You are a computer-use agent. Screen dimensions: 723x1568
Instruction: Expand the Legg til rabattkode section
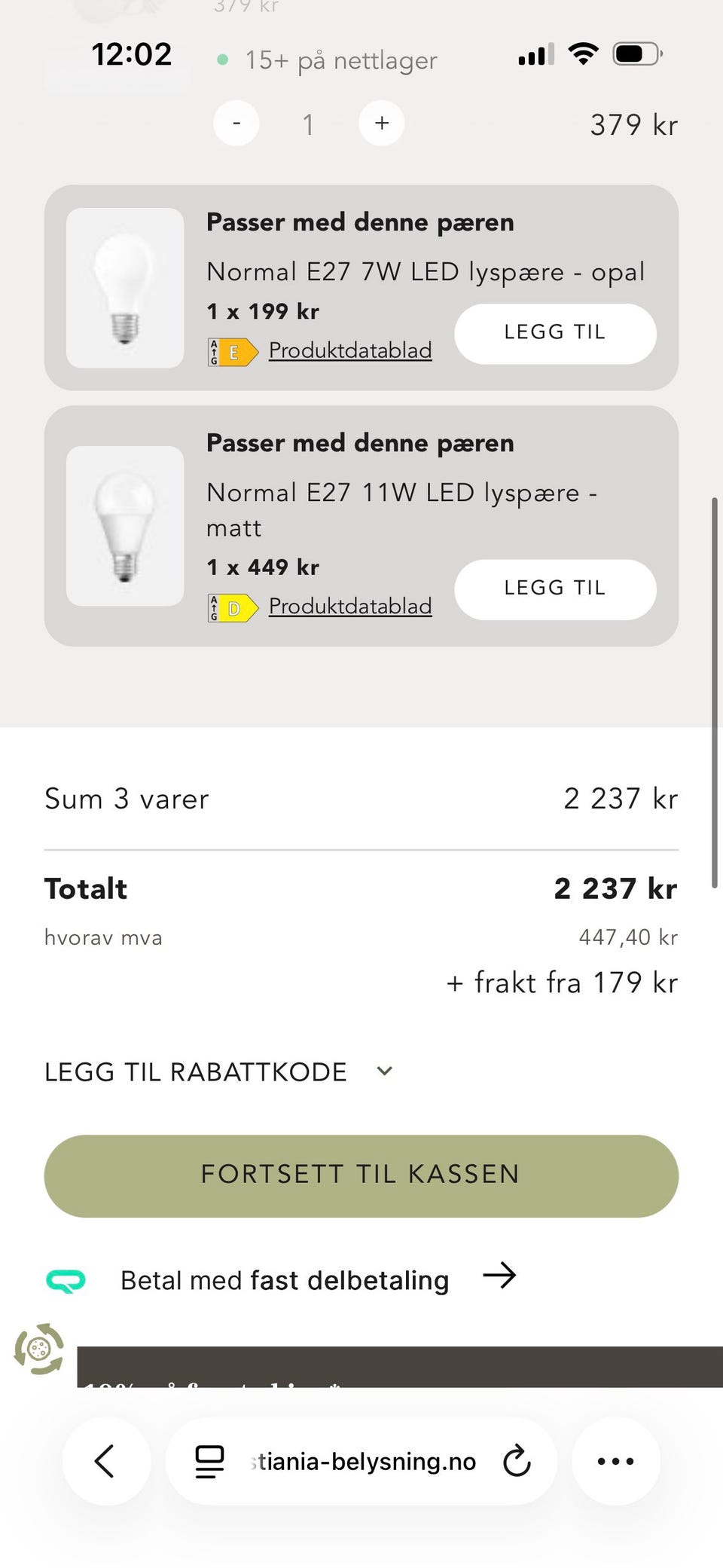218,1071
